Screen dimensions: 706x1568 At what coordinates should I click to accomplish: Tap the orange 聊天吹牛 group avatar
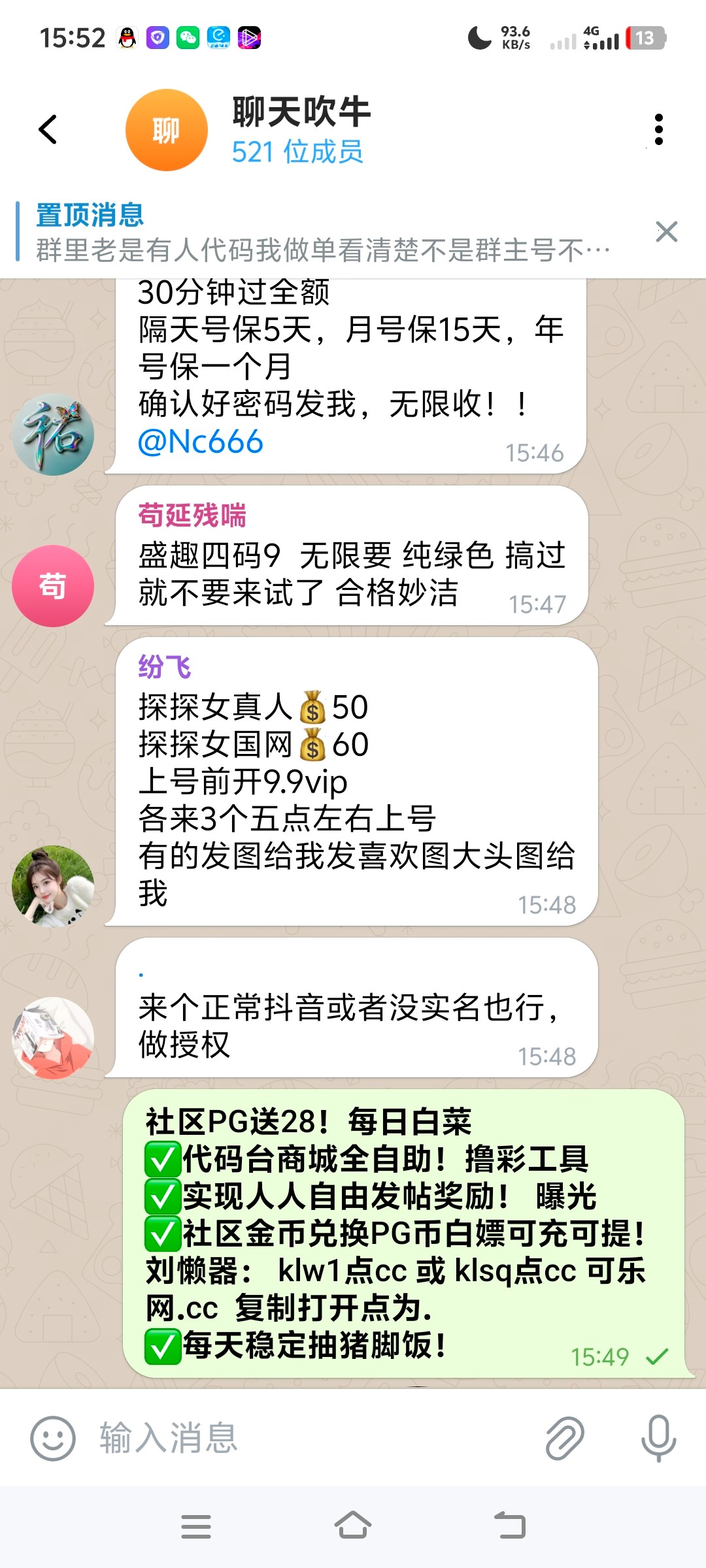(x=167, y=129)
